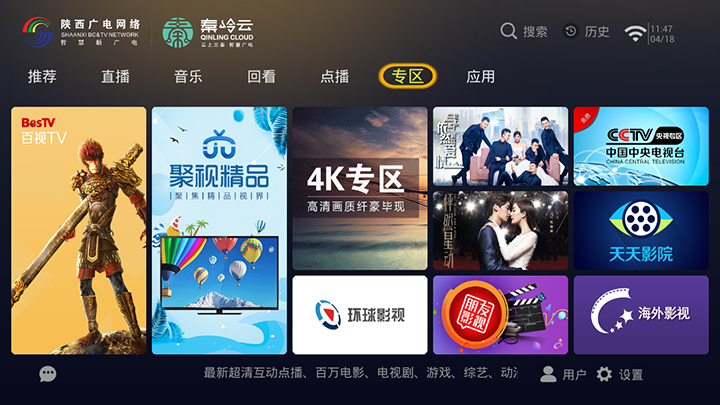Open the 环球影视 tile
This screenshot has height=405, width=720.
[x=359, y=314]
